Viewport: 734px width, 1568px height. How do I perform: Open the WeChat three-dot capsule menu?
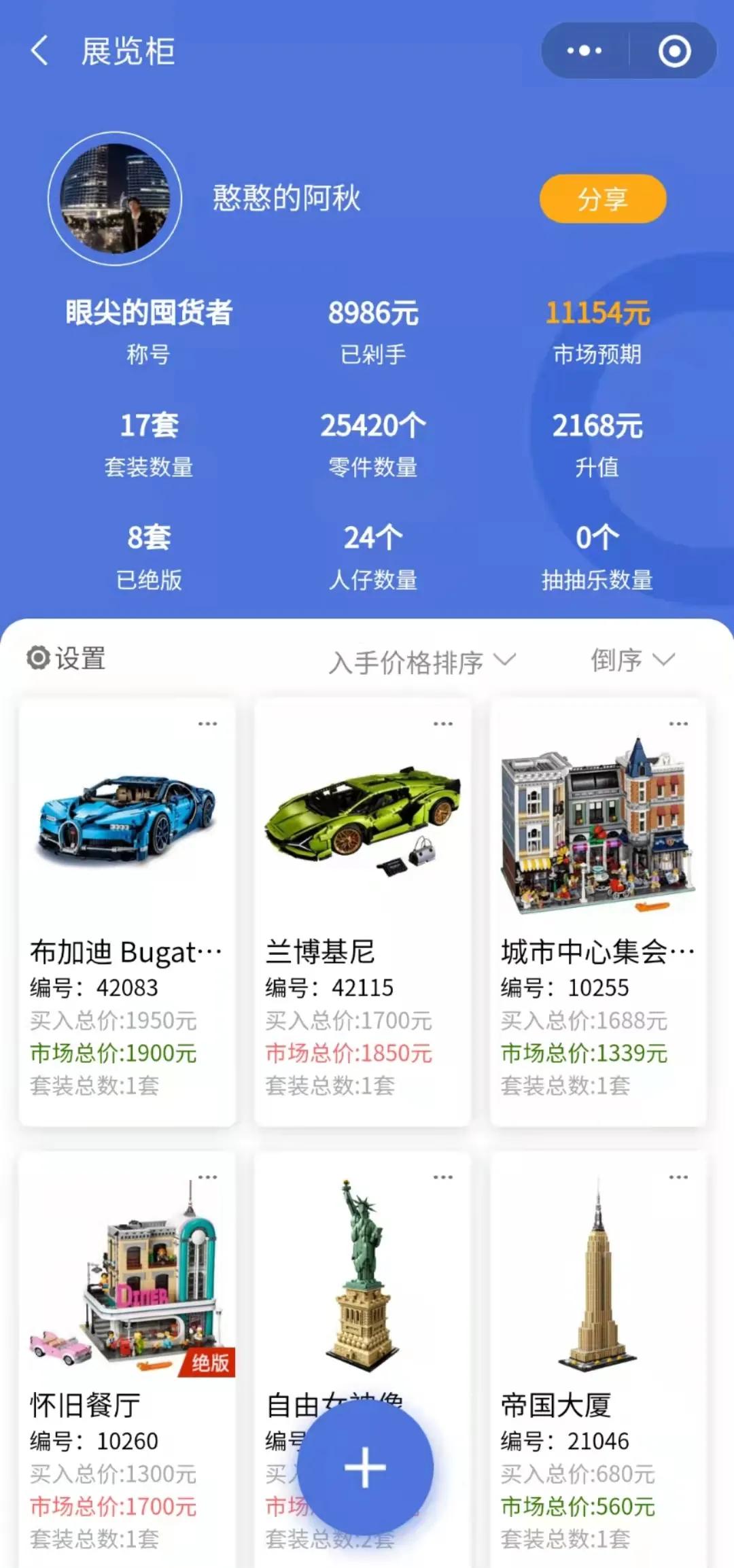pyautogui.click(x=583, y=50)
